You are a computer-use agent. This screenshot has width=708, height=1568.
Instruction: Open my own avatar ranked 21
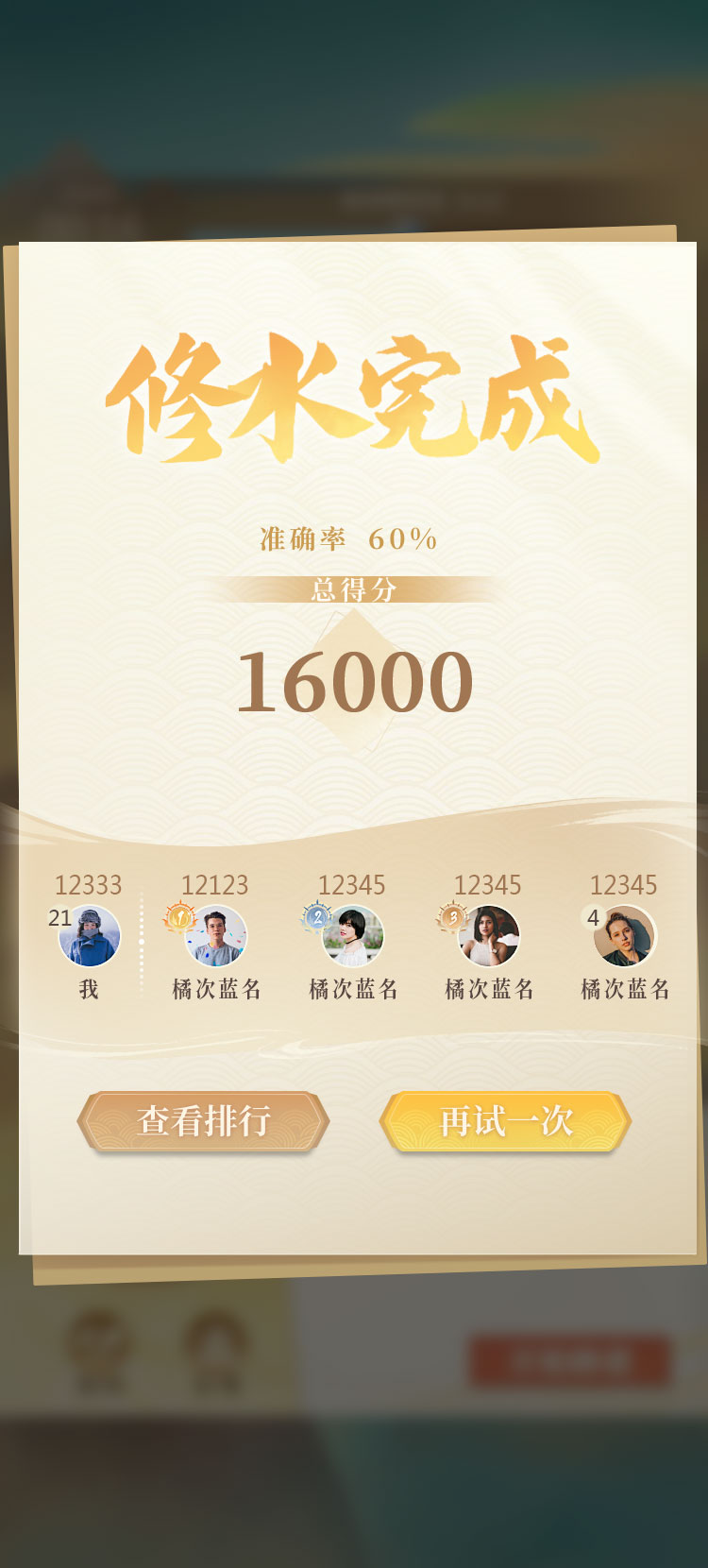coord(90,936)
